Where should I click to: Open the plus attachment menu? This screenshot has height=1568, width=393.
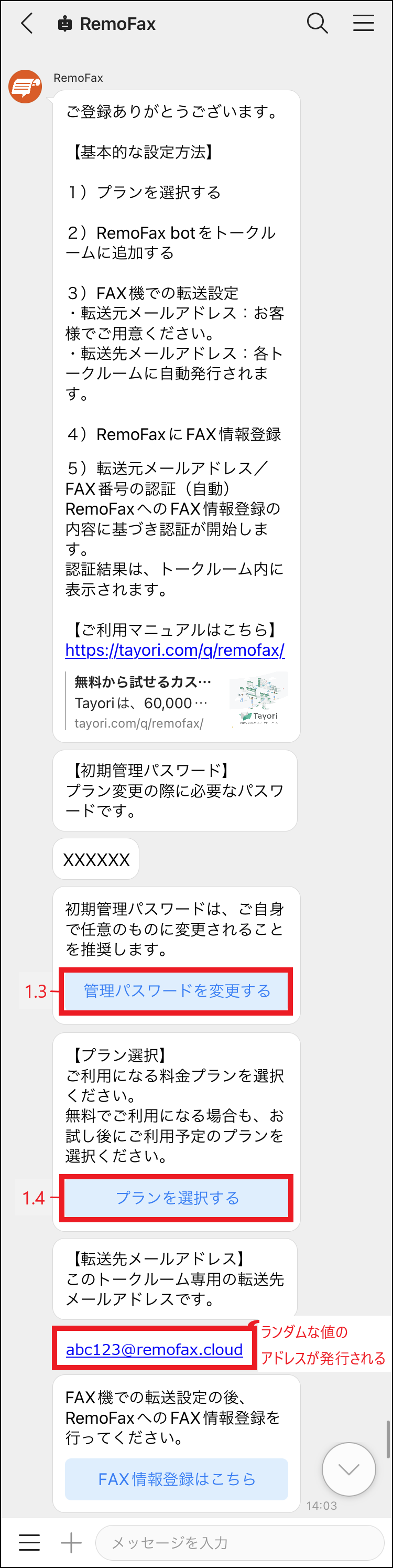[x=71, y=1542]
